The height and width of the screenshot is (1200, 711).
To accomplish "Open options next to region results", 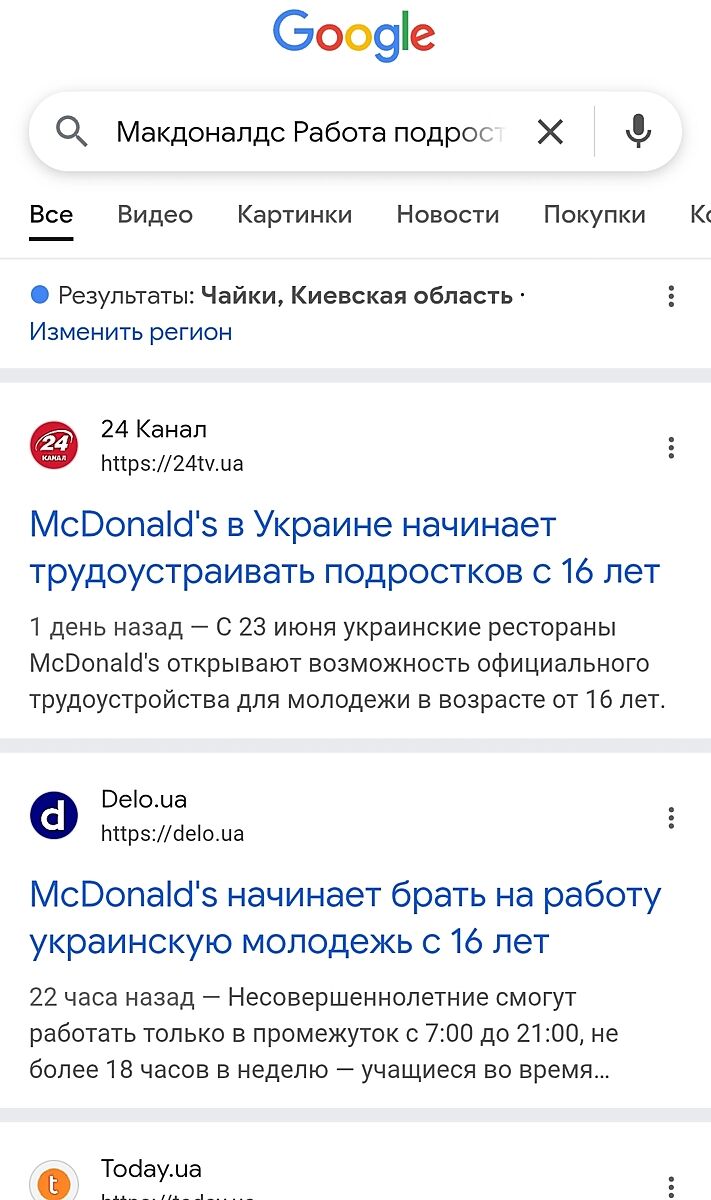I will [x=671, y=296].
